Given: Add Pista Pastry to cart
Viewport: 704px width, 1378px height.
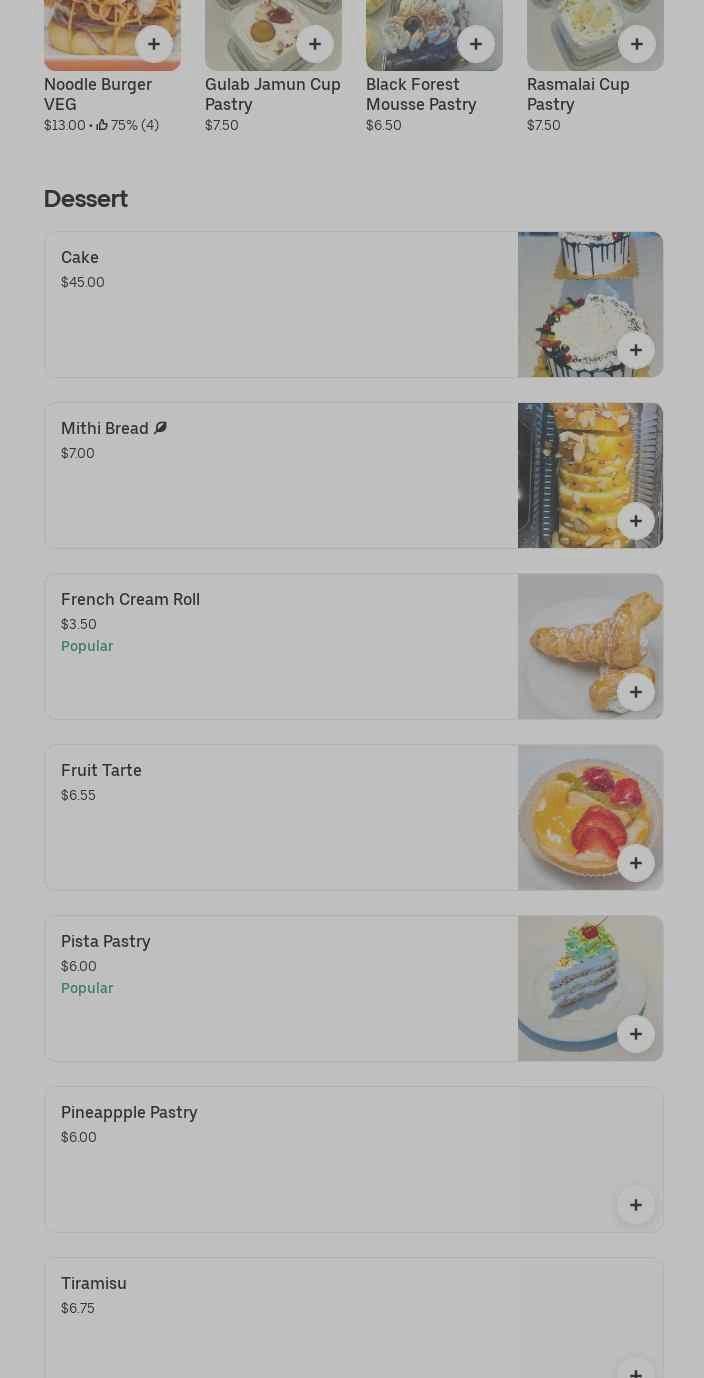Looking at the screenshot, I should pos(636,1034).
